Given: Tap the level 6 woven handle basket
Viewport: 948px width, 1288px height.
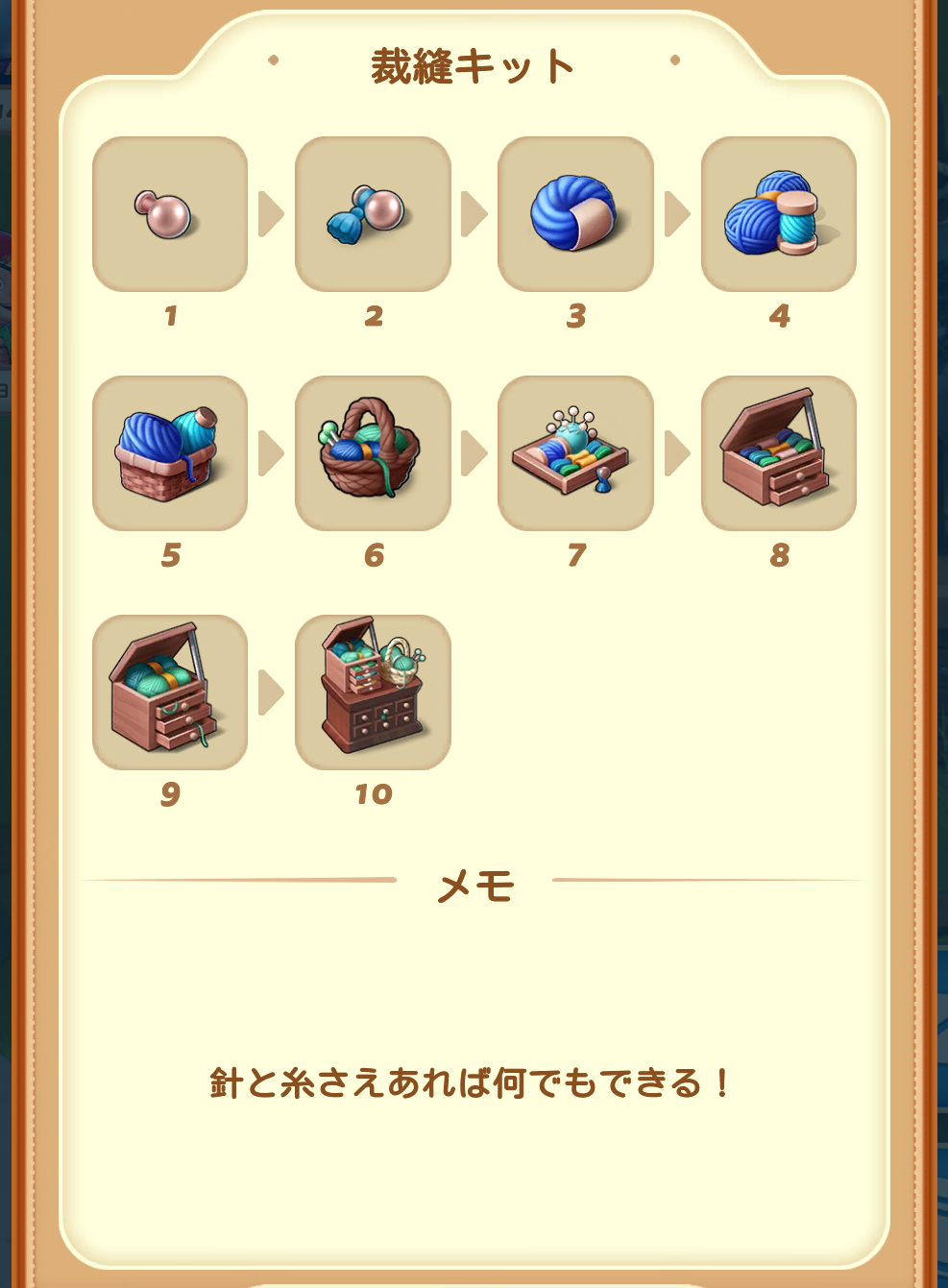Looking at the screenshot, I should pyautogui.click(x=373, y=453).
